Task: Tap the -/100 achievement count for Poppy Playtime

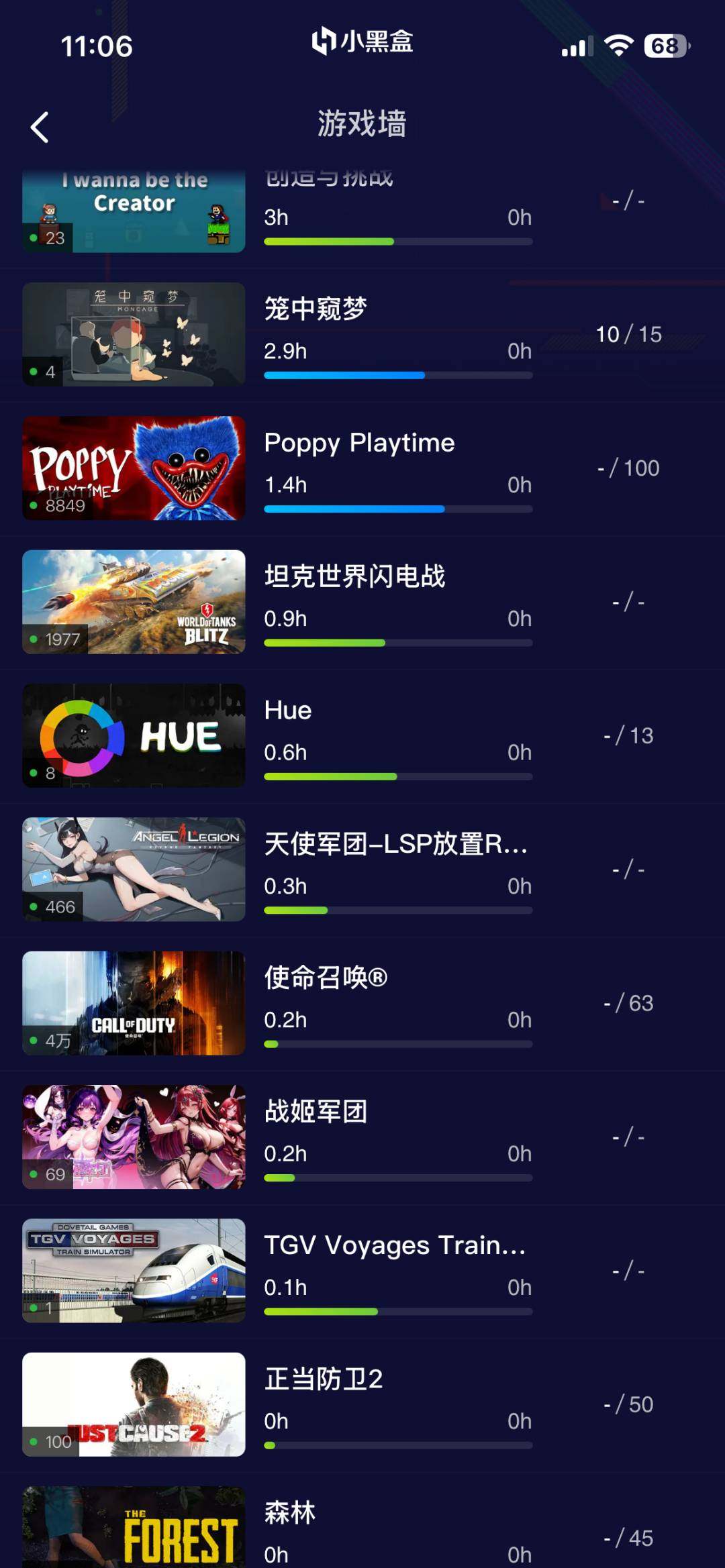Action: tap(628, 468)
